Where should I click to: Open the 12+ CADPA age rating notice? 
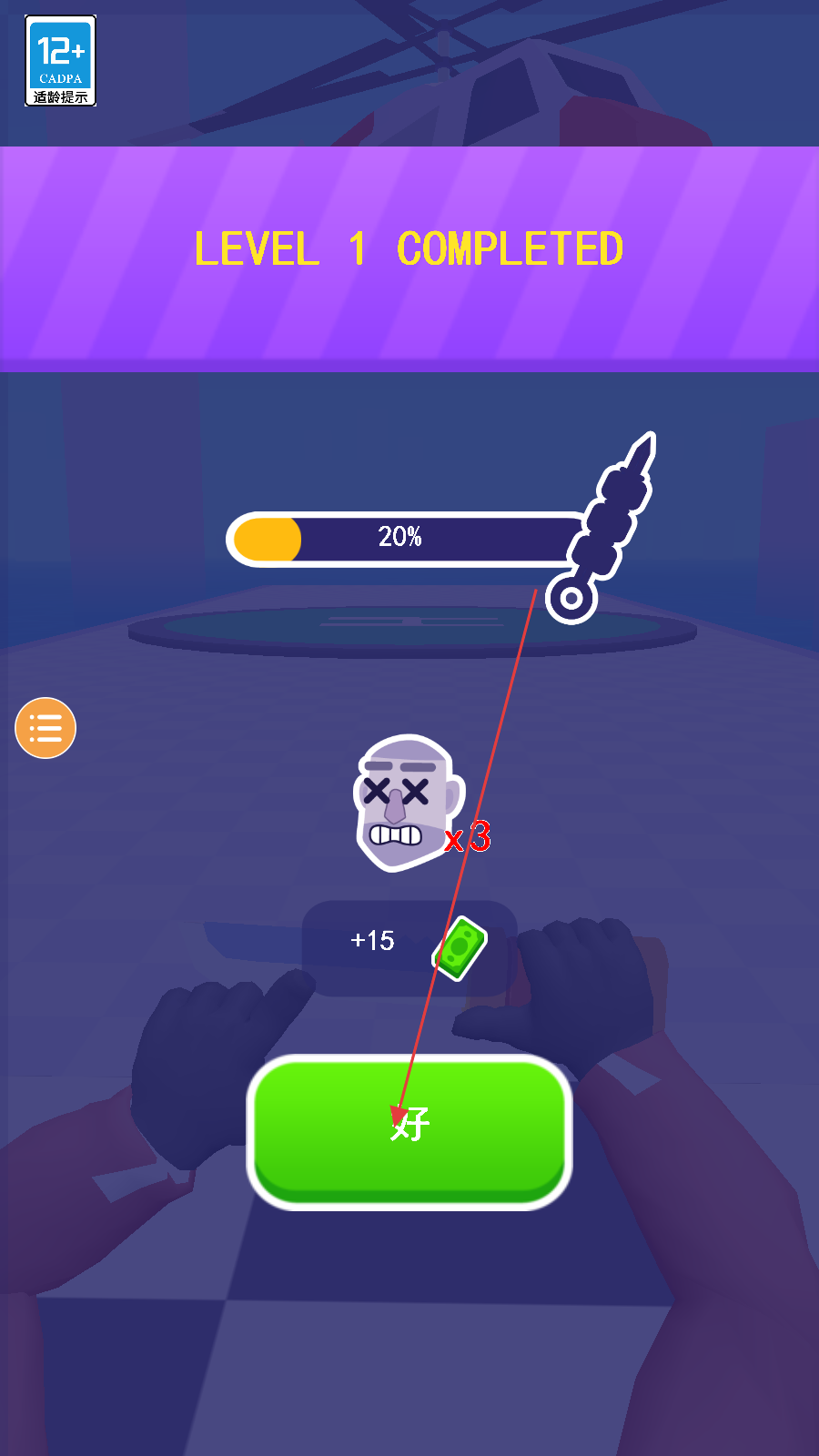click(60, 61)
